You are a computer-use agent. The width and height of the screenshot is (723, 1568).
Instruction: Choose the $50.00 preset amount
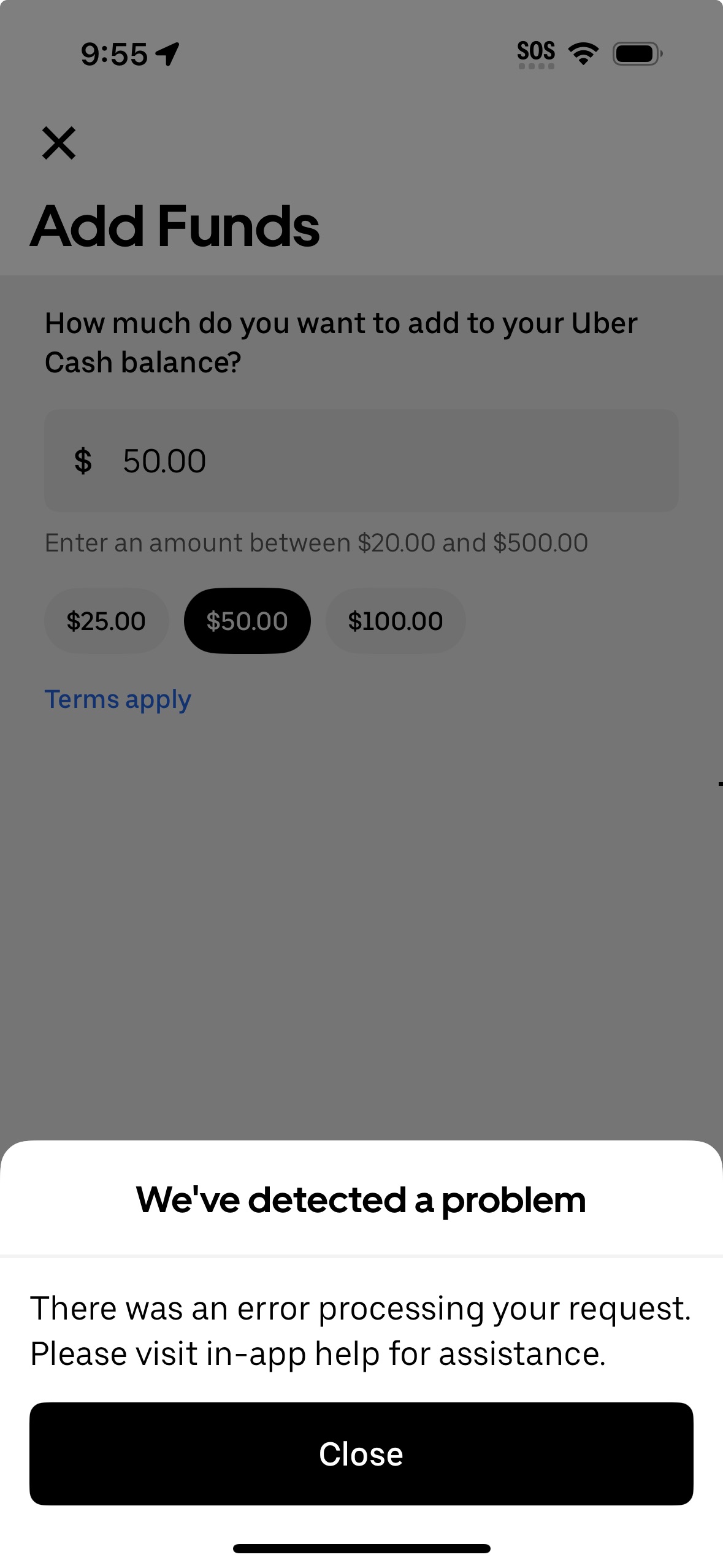tap(247, 621)
